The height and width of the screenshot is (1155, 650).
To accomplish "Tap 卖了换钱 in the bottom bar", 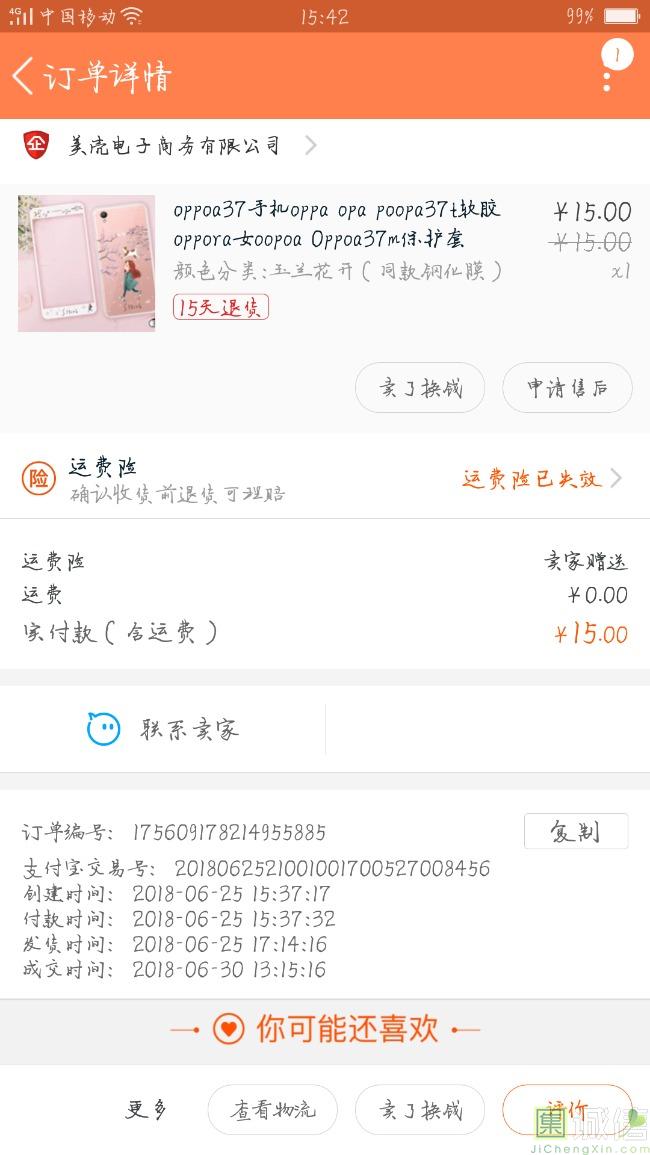I will click(x=420, y=1109).
